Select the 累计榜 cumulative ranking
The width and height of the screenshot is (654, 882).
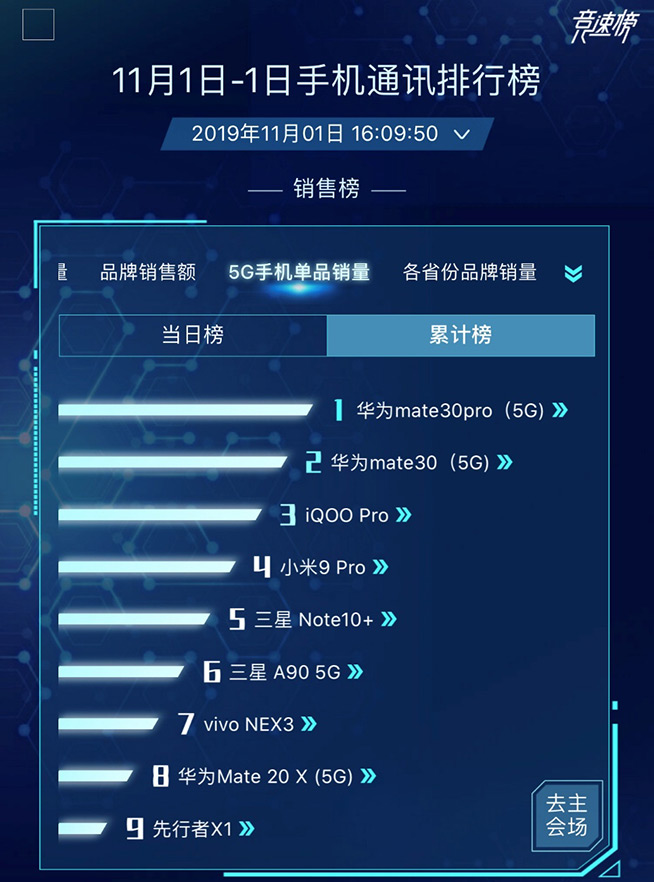460,336
